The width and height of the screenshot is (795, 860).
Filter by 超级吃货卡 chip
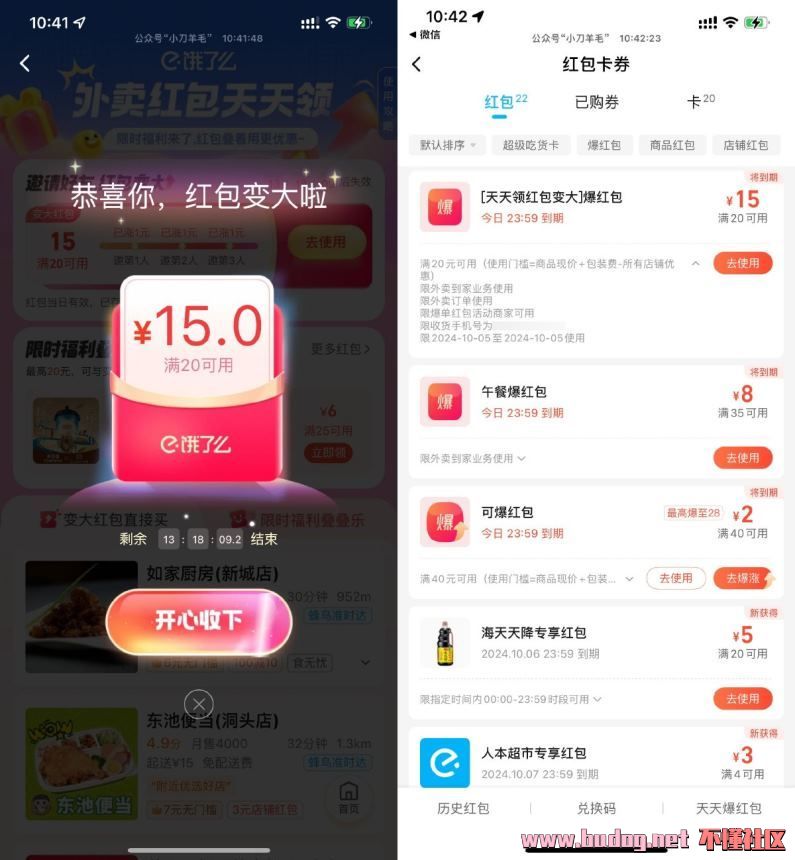pyautogui.click(x=536, y=145)
